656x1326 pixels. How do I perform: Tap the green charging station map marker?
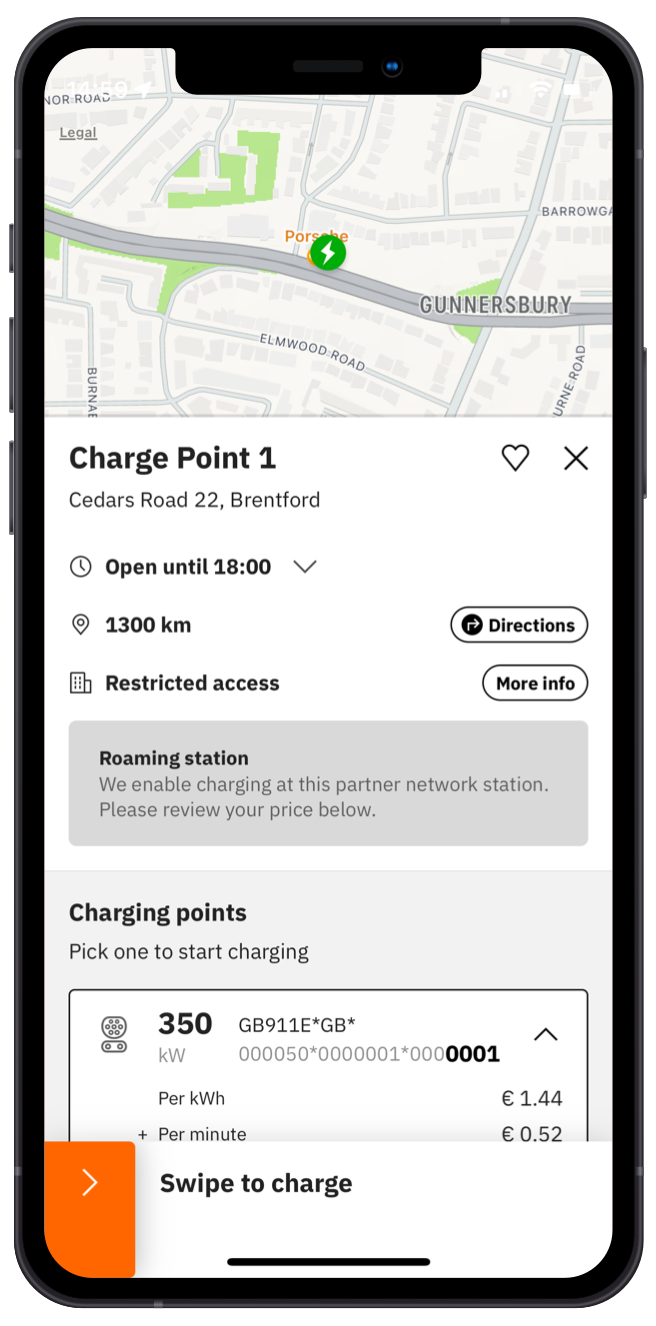coord(328,253)
